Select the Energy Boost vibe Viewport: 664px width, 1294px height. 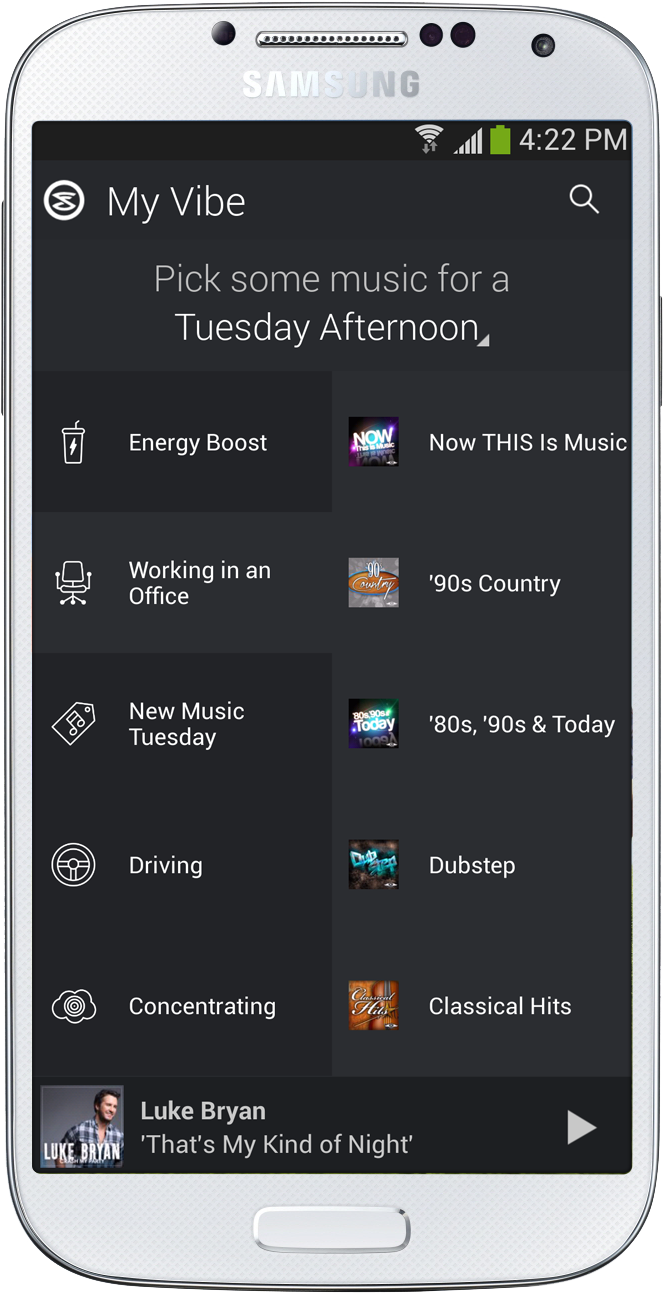click(182, 442)
